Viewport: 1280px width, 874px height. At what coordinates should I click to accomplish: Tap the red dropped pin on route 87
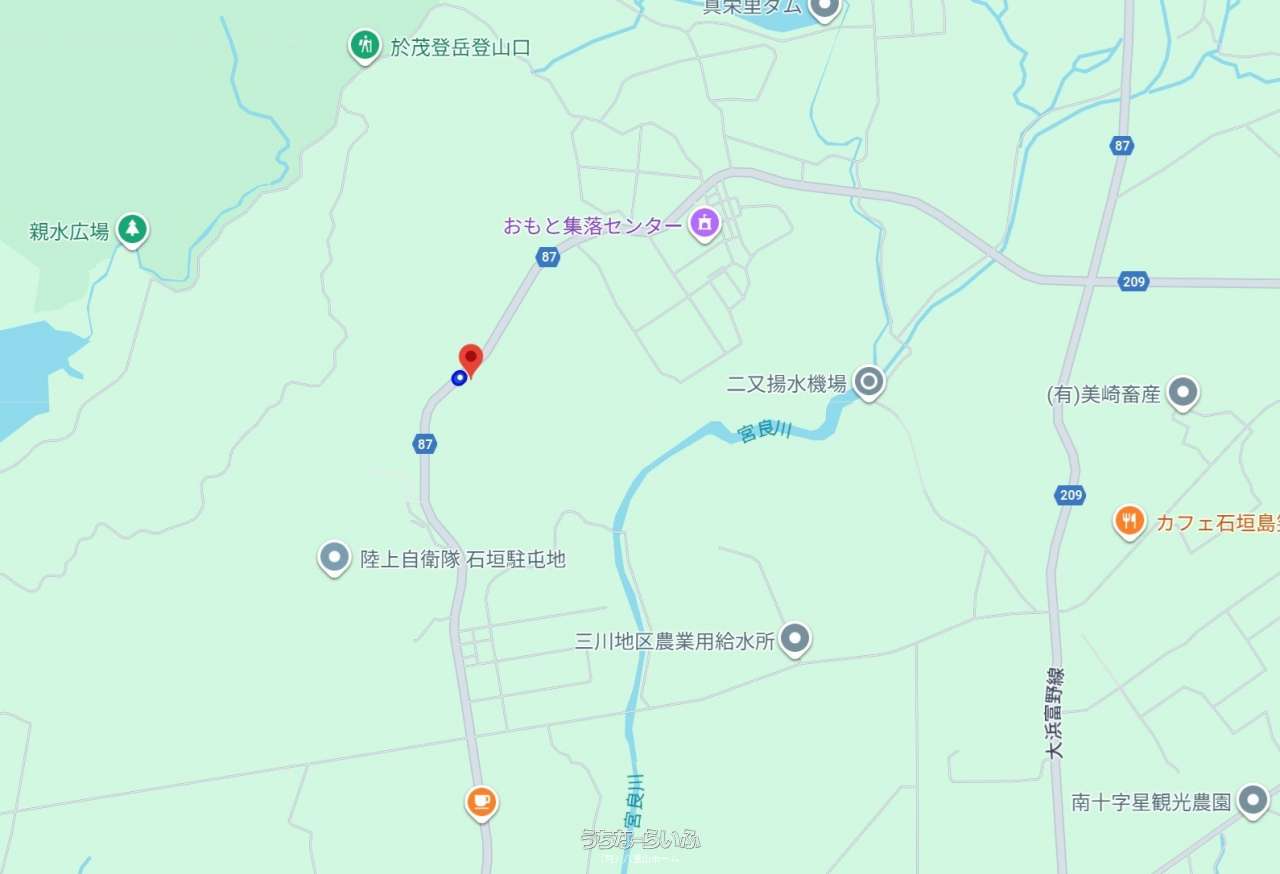(470, 359)
